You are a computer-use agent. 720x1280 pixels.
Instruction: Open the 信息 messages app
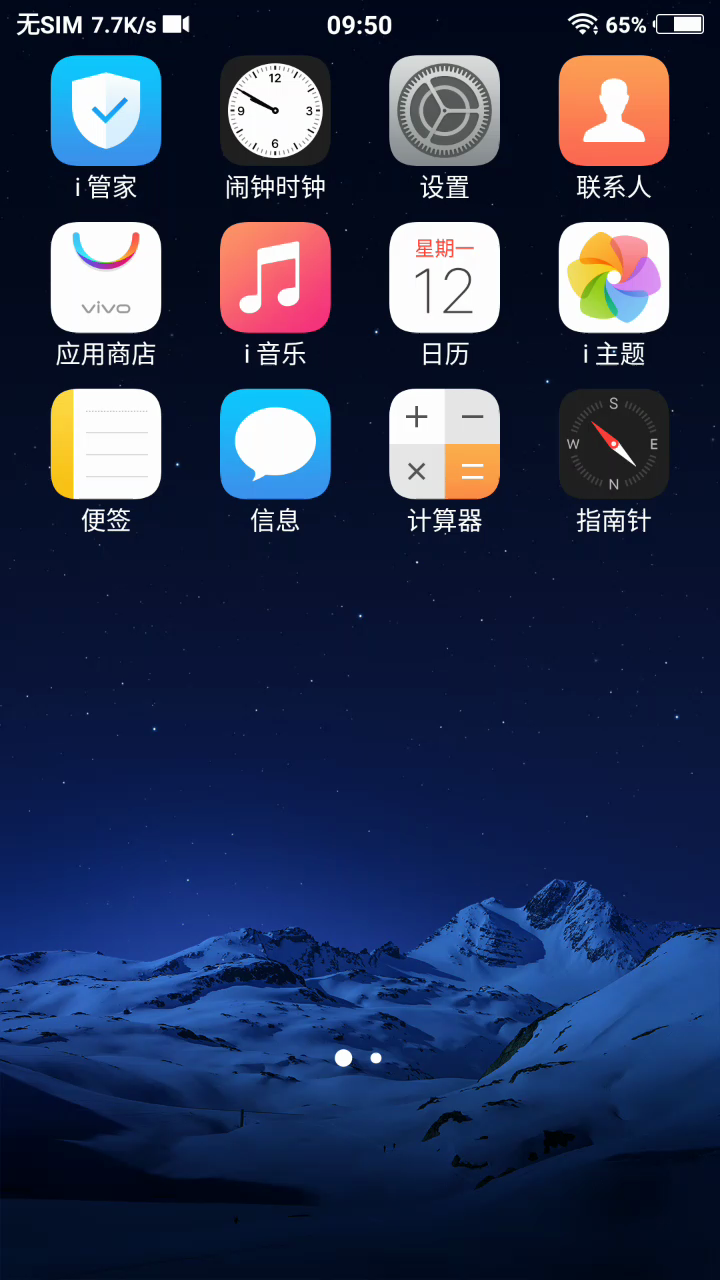[x=275, y=444]
